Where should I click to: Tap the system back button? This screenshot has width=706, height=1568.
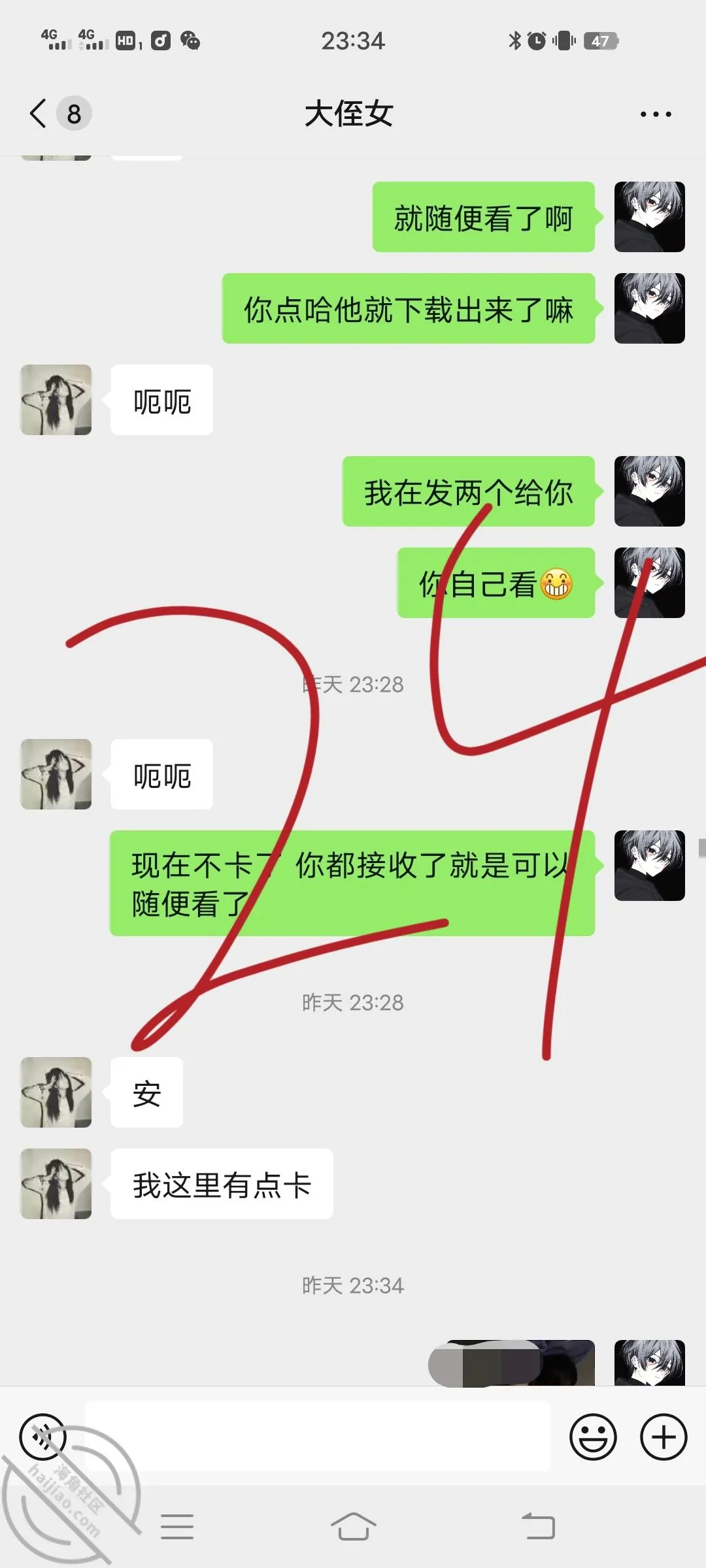[x=538, y=1527]
